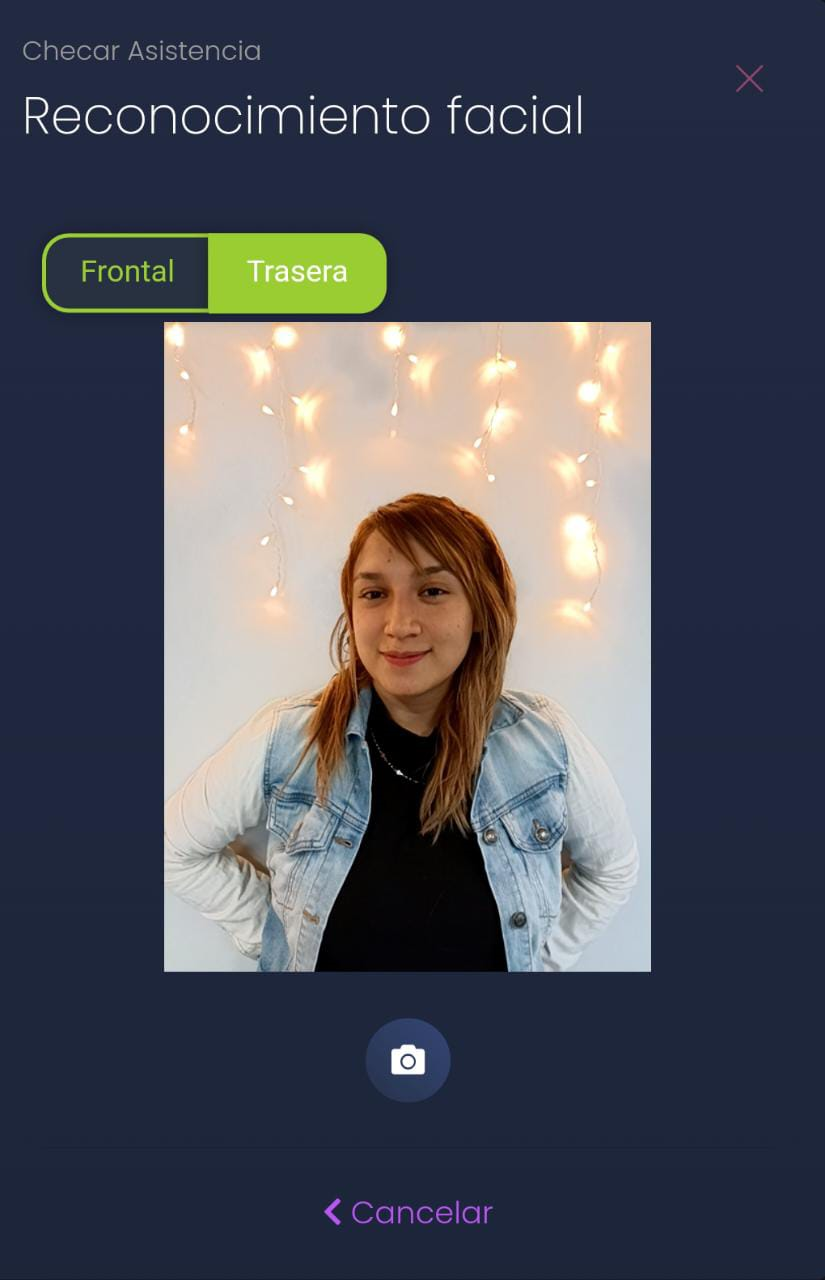Switch to the Frontal camera
The width and height of the screenshot is (825, 1280).
click(x=127, y=272)
